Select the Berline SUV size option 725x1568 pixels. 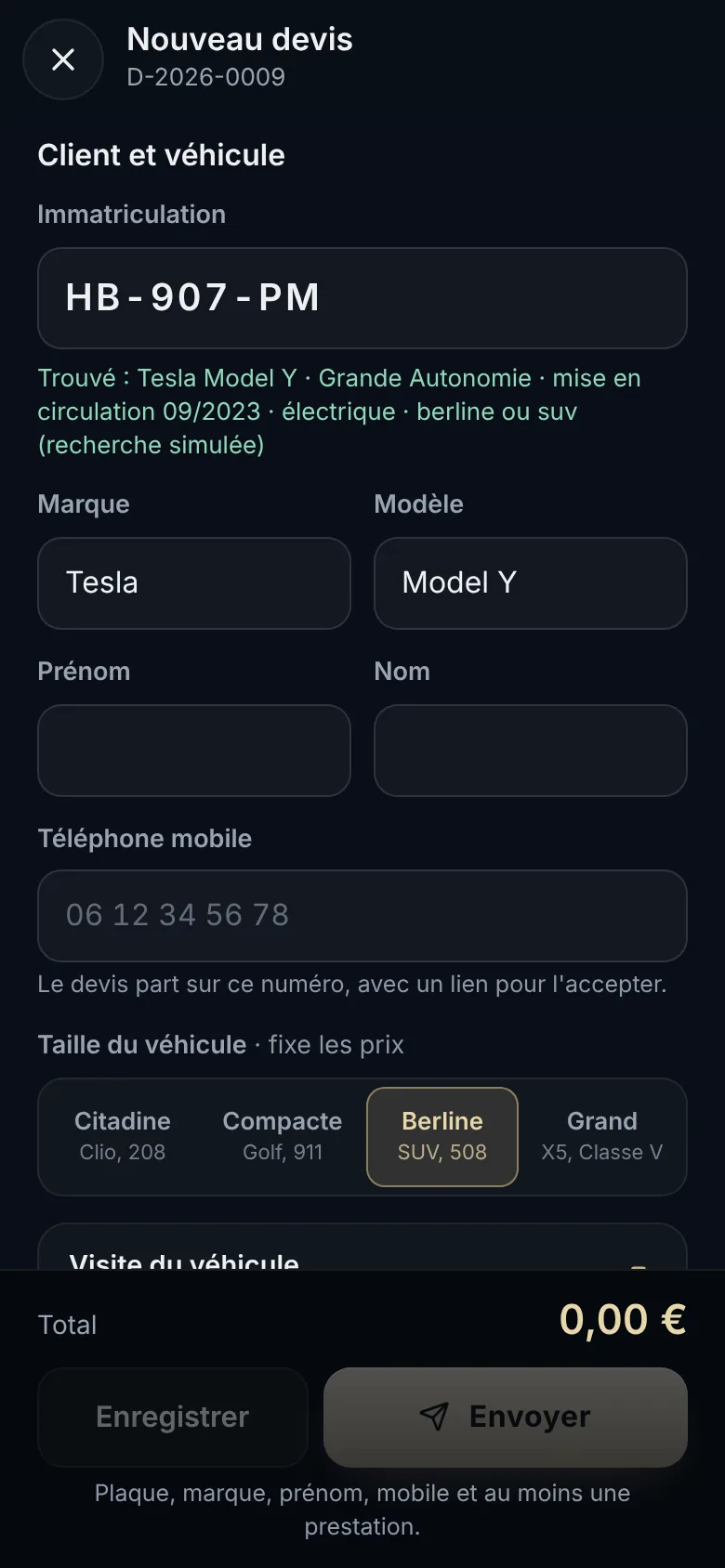(x=442, y=1137)
